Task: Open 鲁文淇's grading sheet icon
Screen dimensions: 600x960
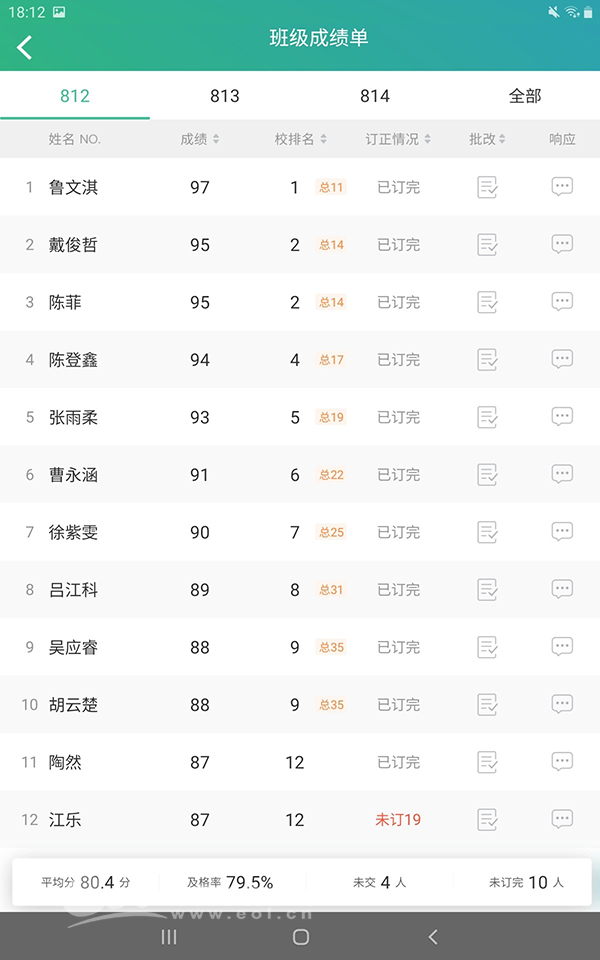Action: 487,187
